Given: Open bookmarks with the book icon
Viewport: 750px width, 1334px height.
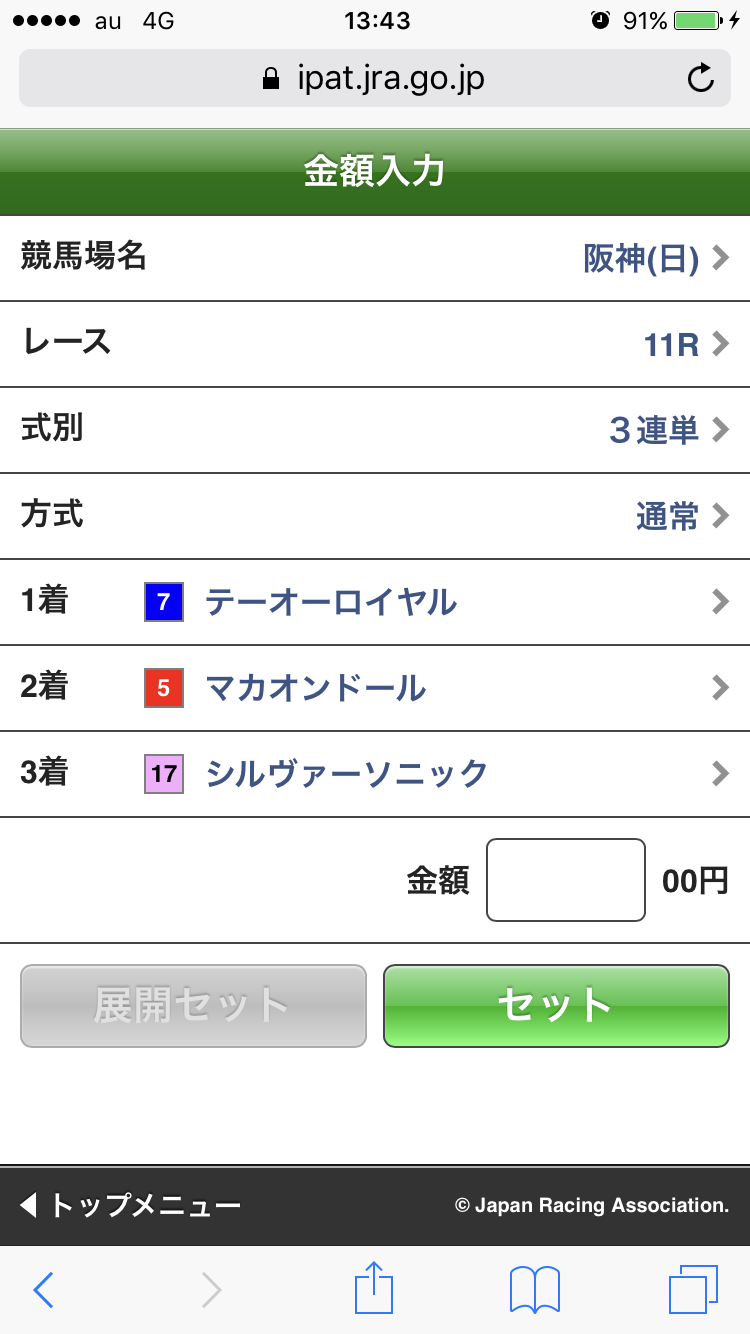Looking at the screenshot, I should tap(533, 1289).
